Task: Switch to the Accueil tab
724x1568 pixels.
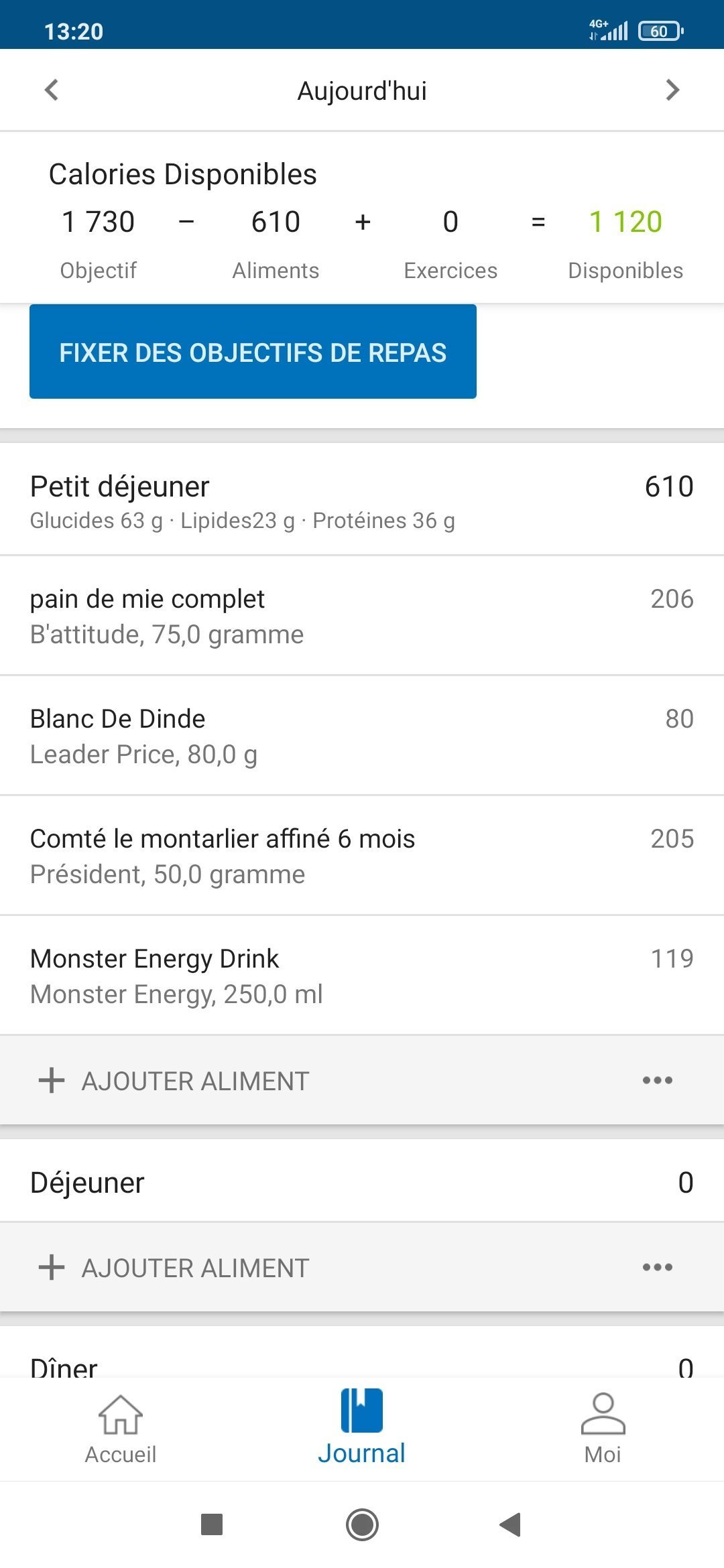Action: (x=121, y=1429)
